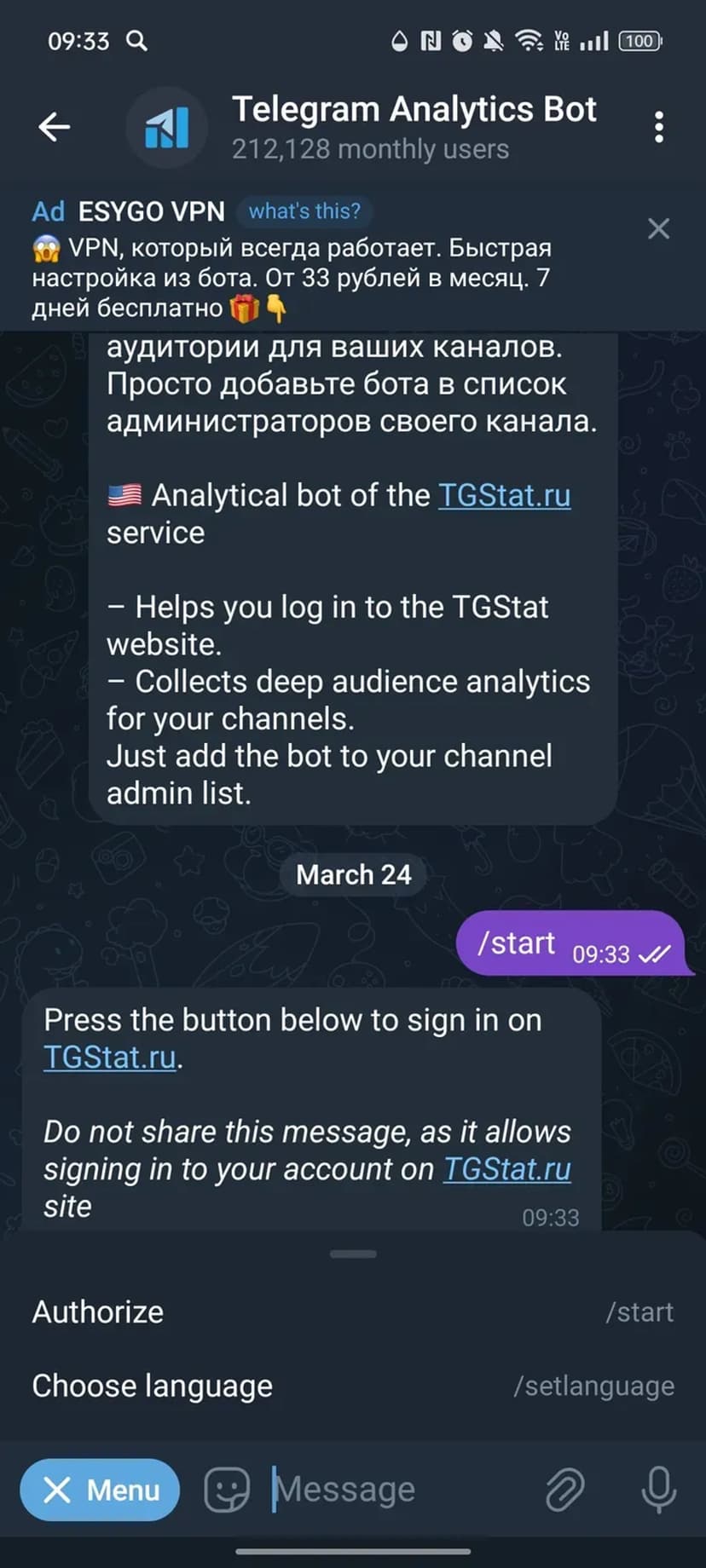Go back from the bot chat
Viewport: 706px width, 1568px height.
click(55, 128)
